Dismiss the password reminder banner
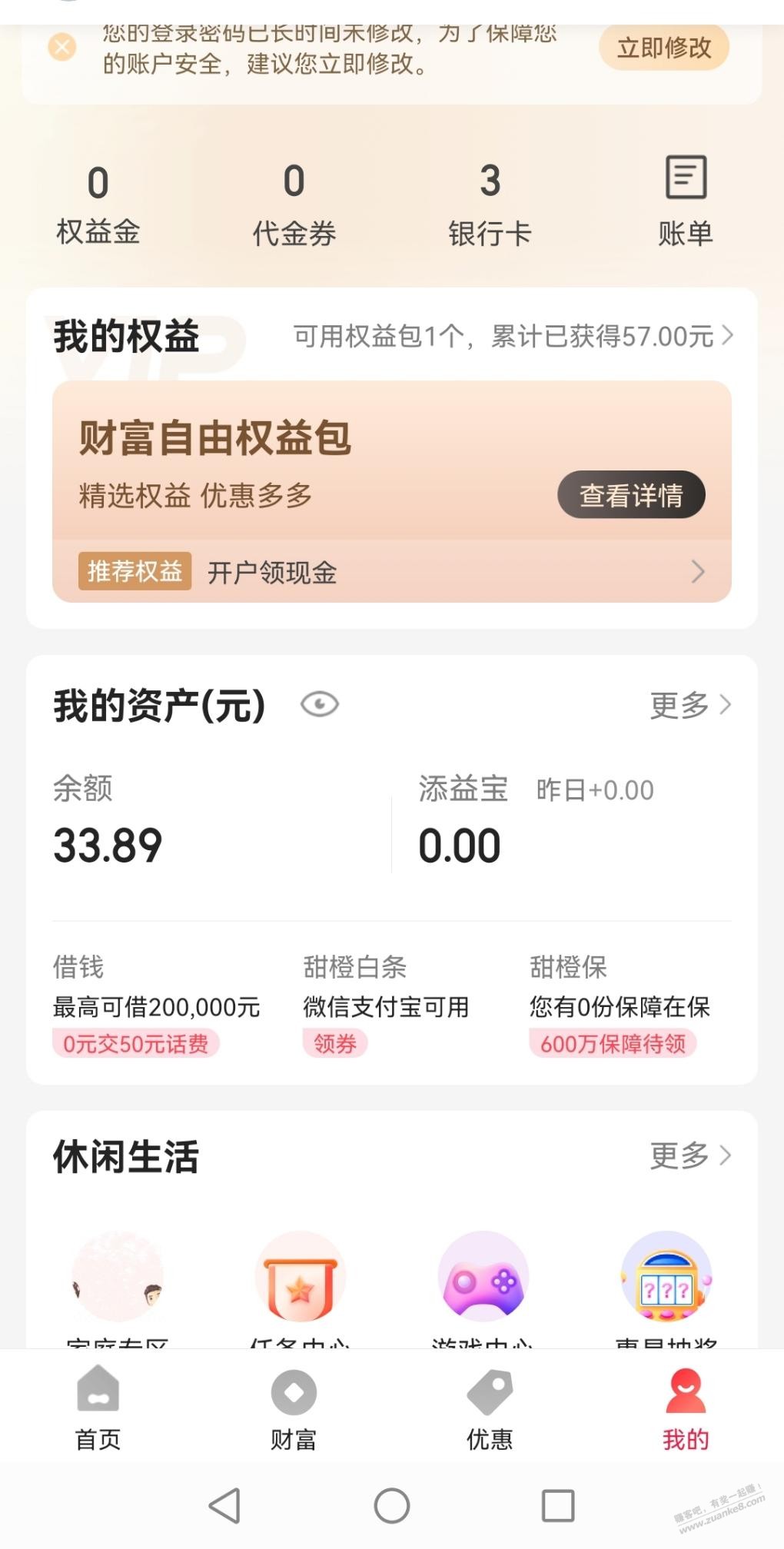784x1549 pixels. coord(62,48)
